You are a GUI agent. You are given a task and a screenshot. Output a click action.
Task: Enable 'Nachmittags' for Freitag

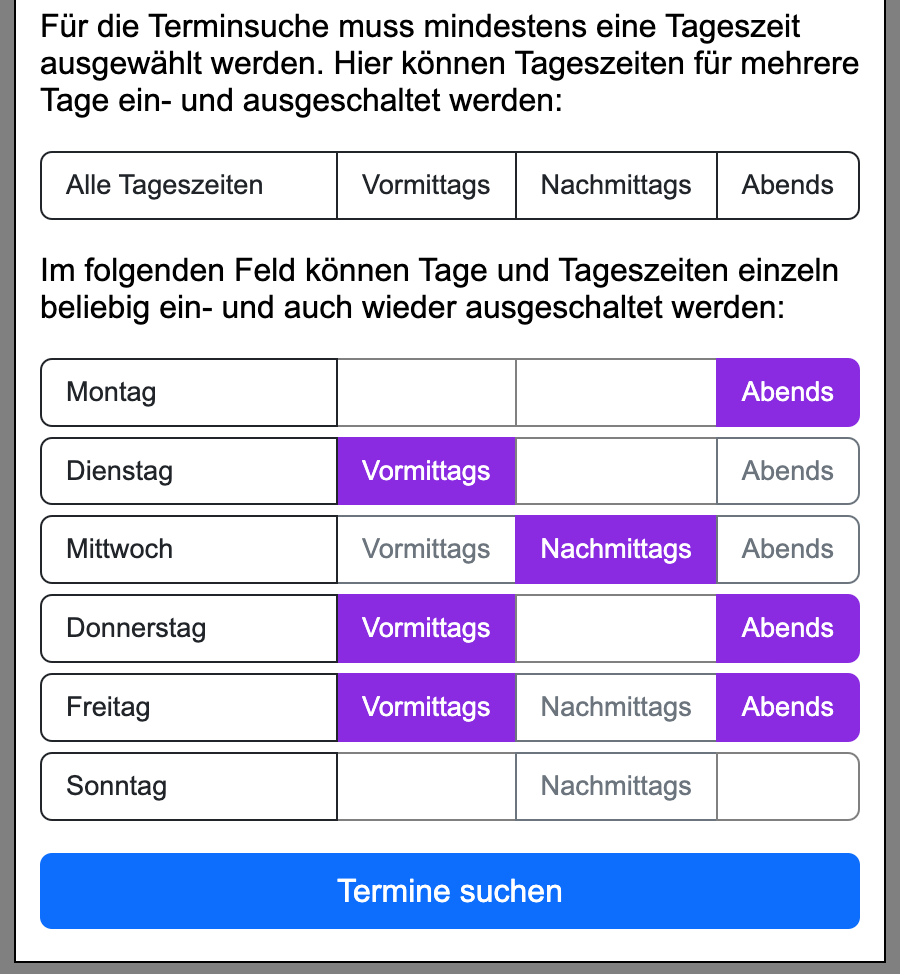(616, 707)
